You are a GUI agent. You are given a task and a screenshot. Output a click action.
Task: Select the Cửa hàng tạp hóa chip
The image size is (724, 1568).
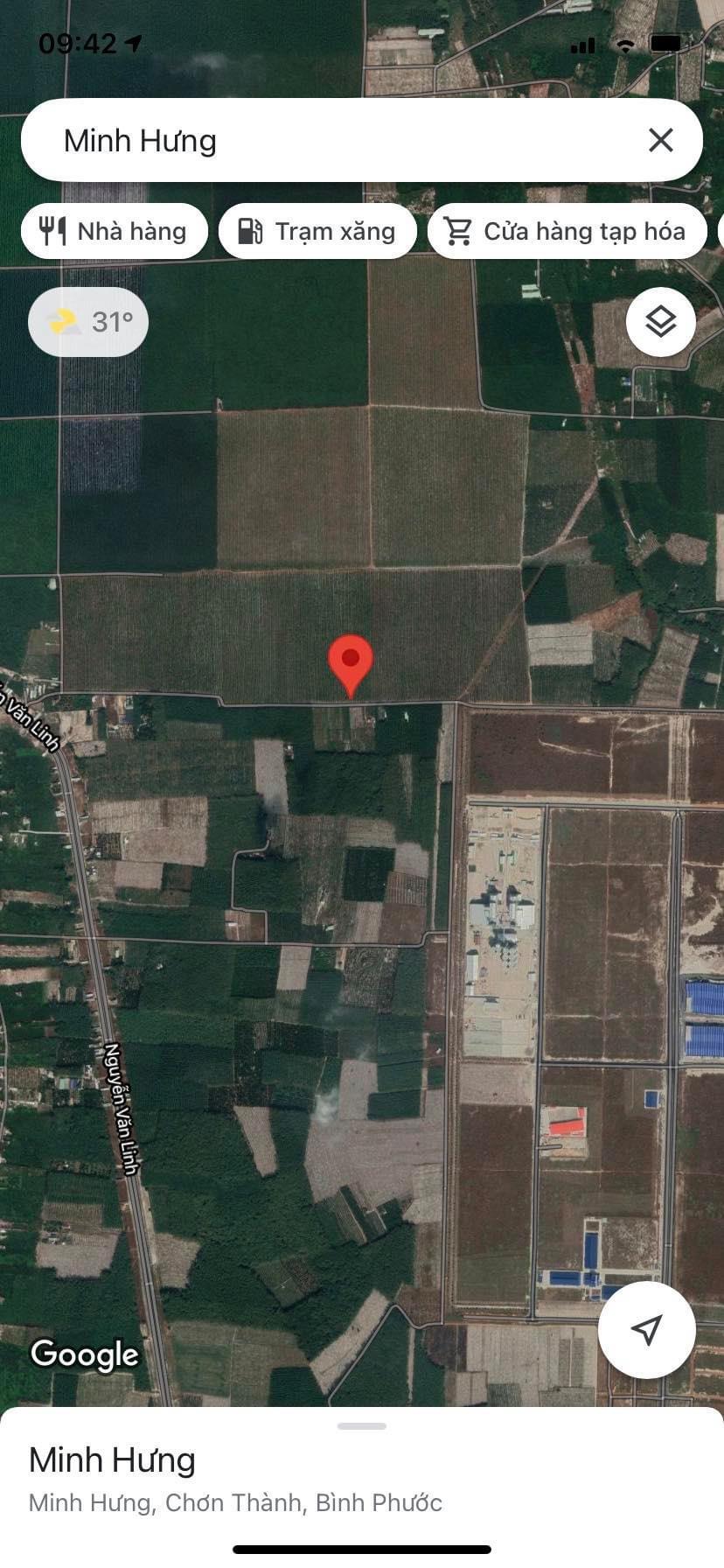(x=567, y=232)
